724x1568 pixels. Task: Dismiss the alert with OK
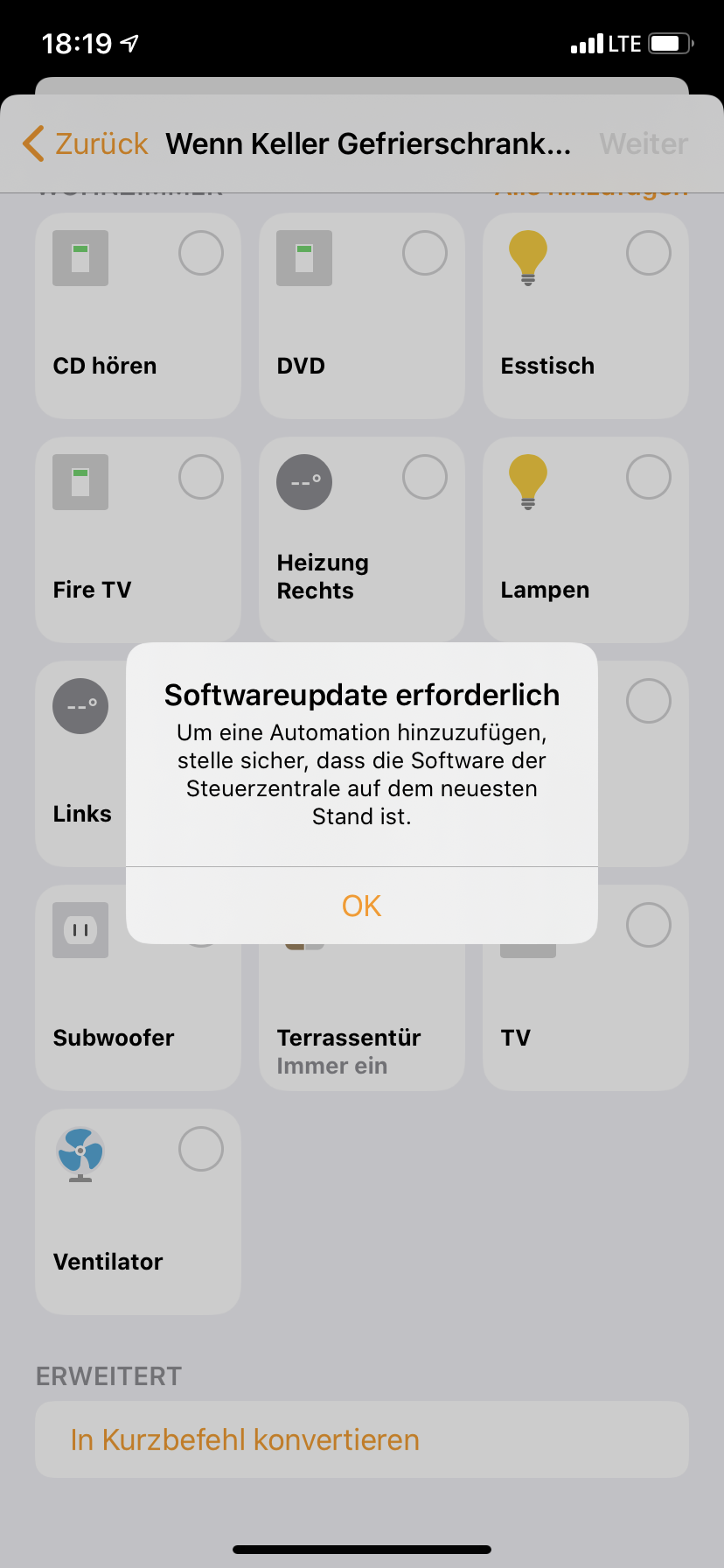(x=361, y=906)
